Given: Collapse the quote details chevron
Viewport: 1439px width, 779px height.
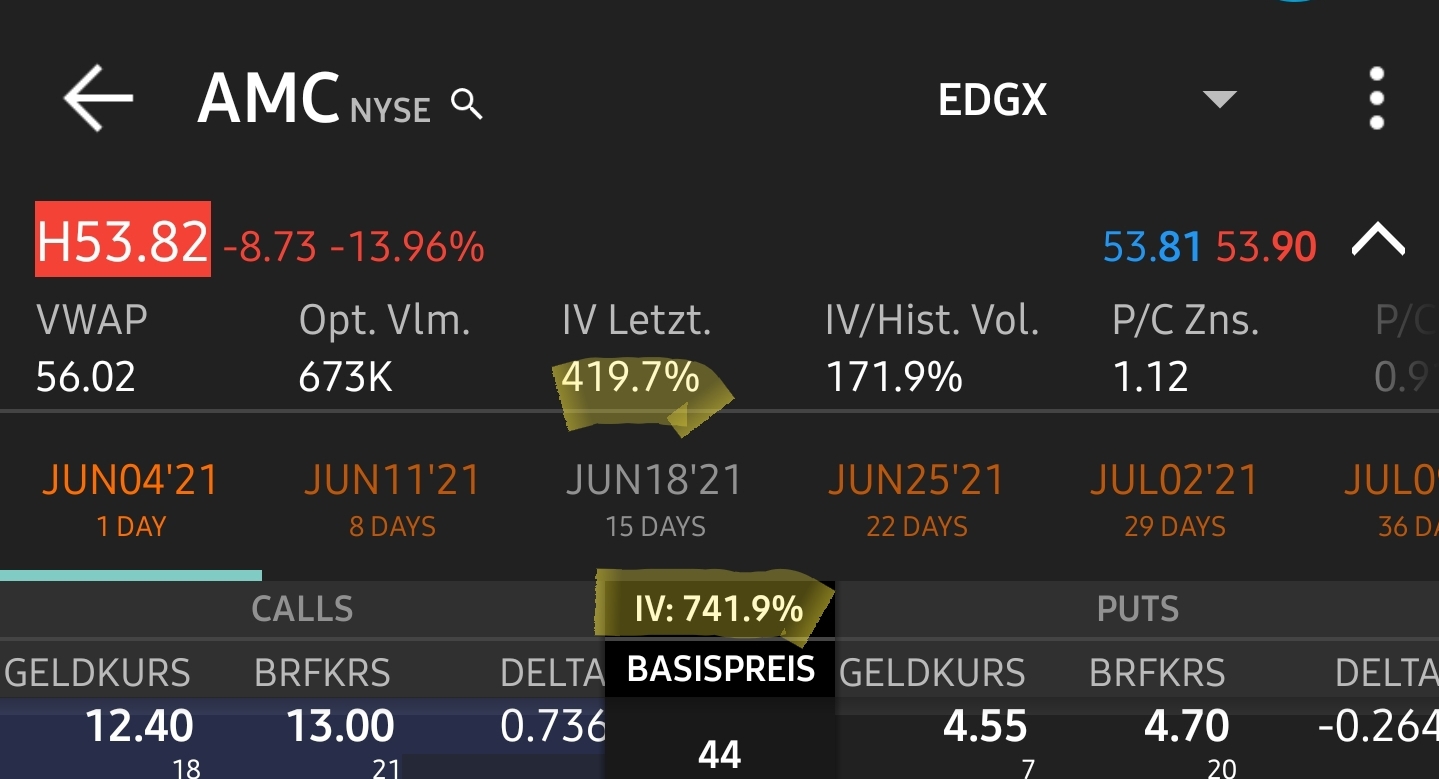Looking at the screenshot, I should point(1378,243).
